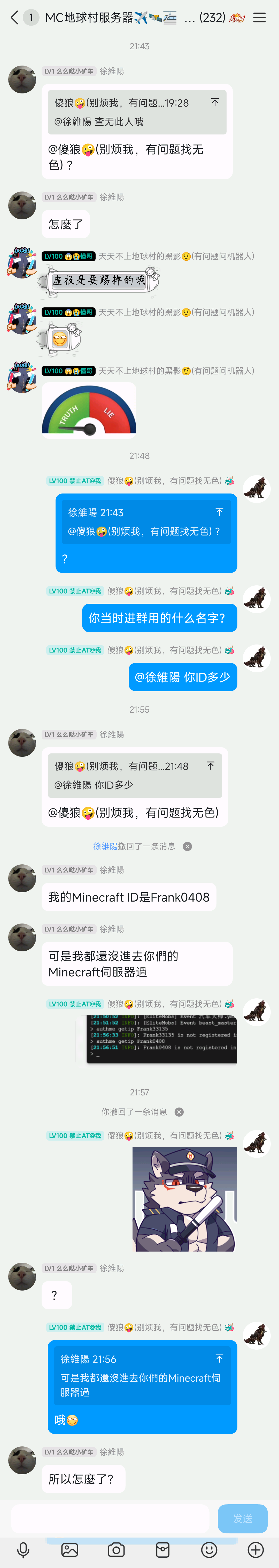Dismiss the 你撤回了一条消息 notice

(179, 1111)
